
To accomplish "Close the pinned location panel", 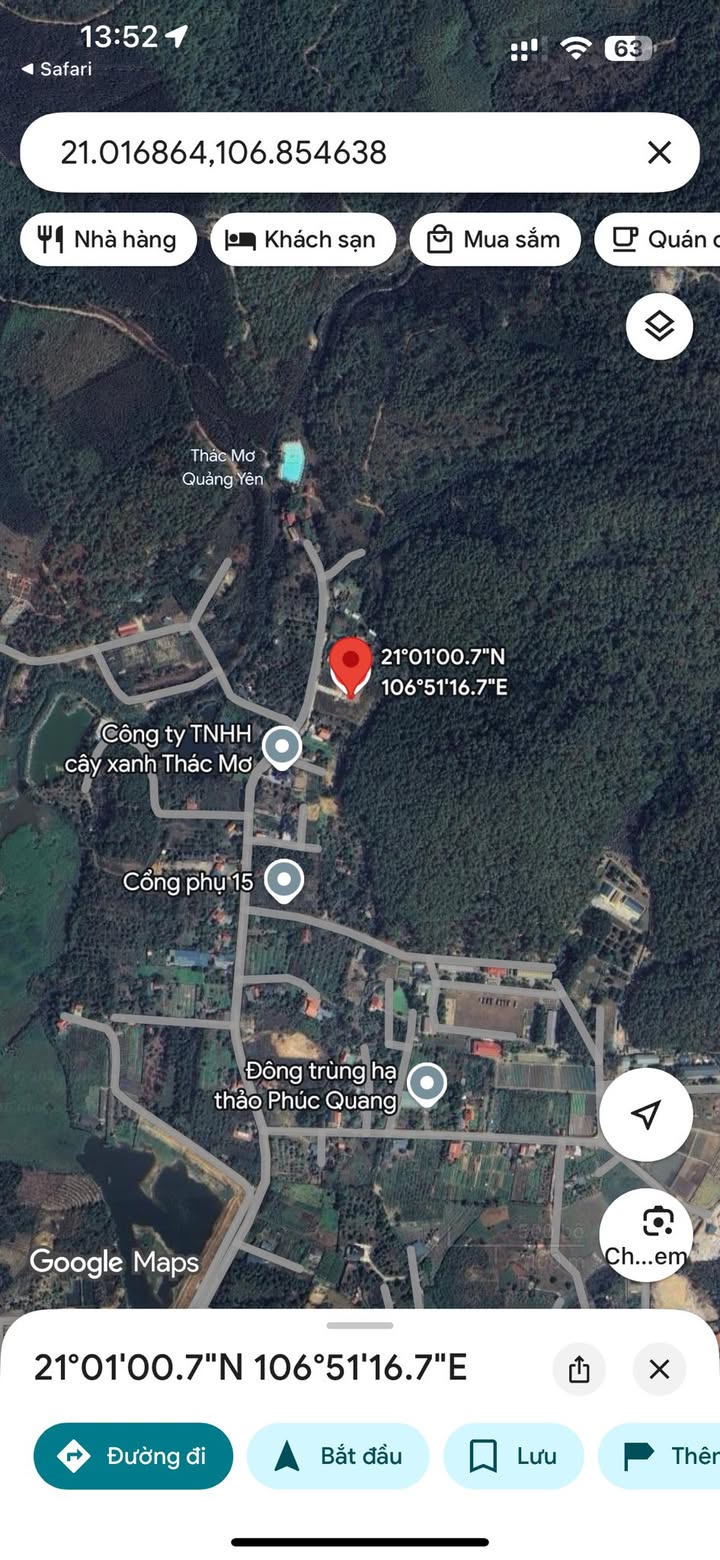I will [659, 1369].
